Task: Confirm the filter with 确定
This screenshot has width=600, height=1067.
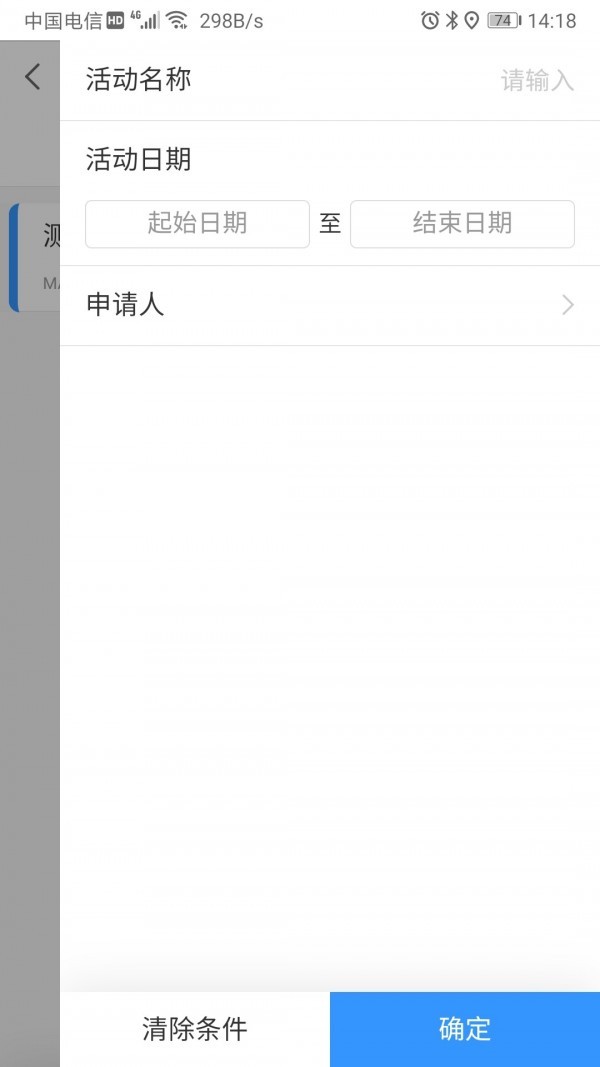Action: (465, 1028)
